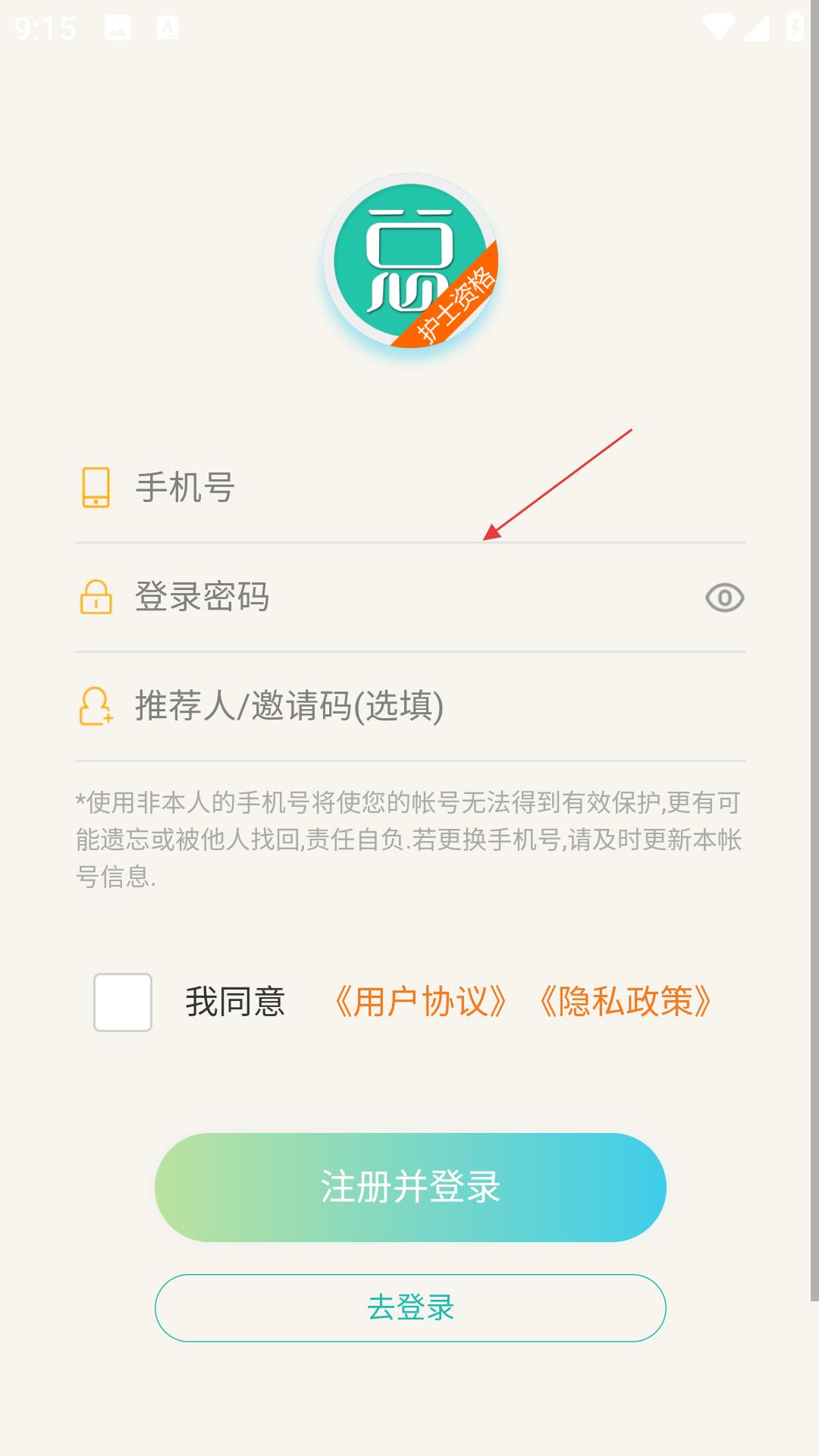Viewport: 819px width, 1456px height.
Task: Check the 我同意 agreement checkbox
Action: (x=123, y=1003)
